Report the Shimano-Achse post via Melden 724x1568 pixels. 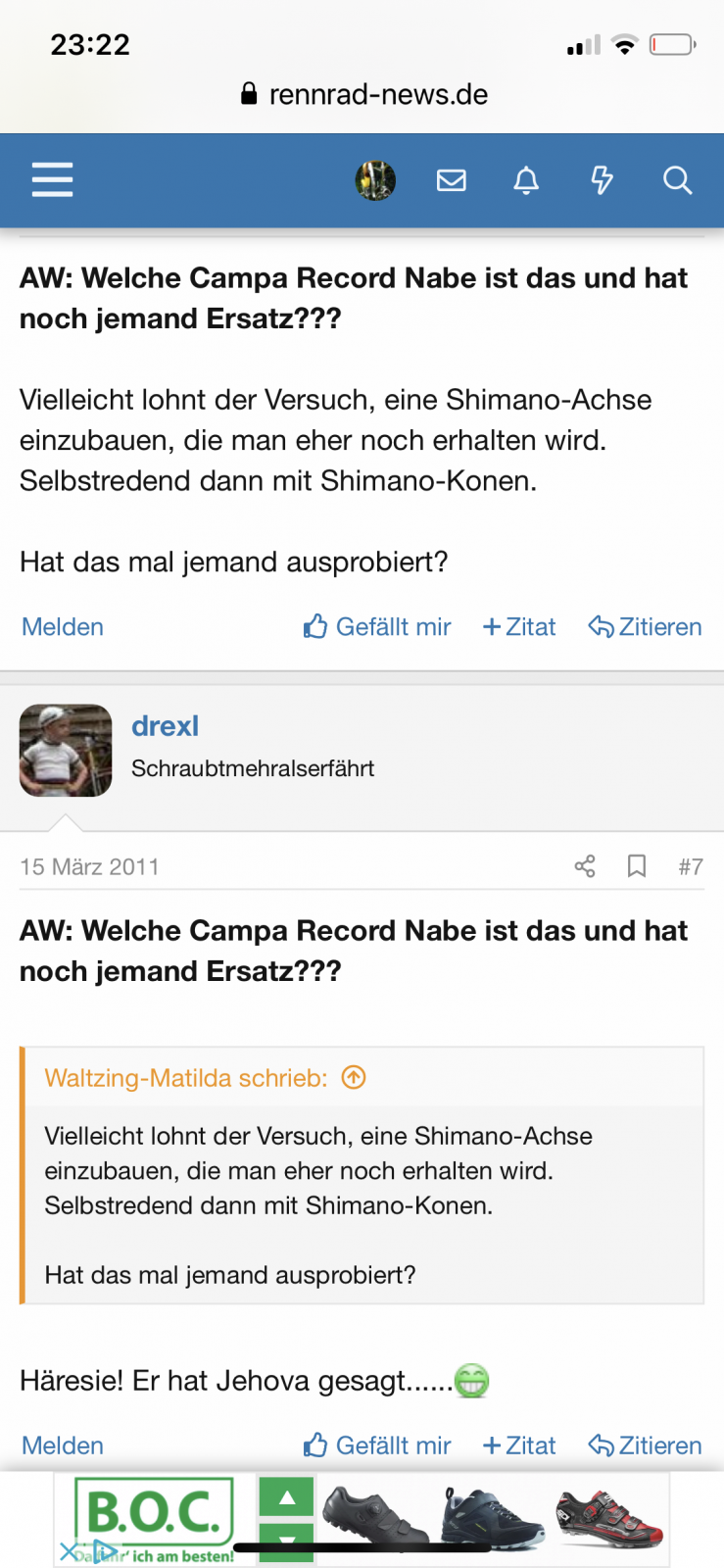[x=63, y=627]
